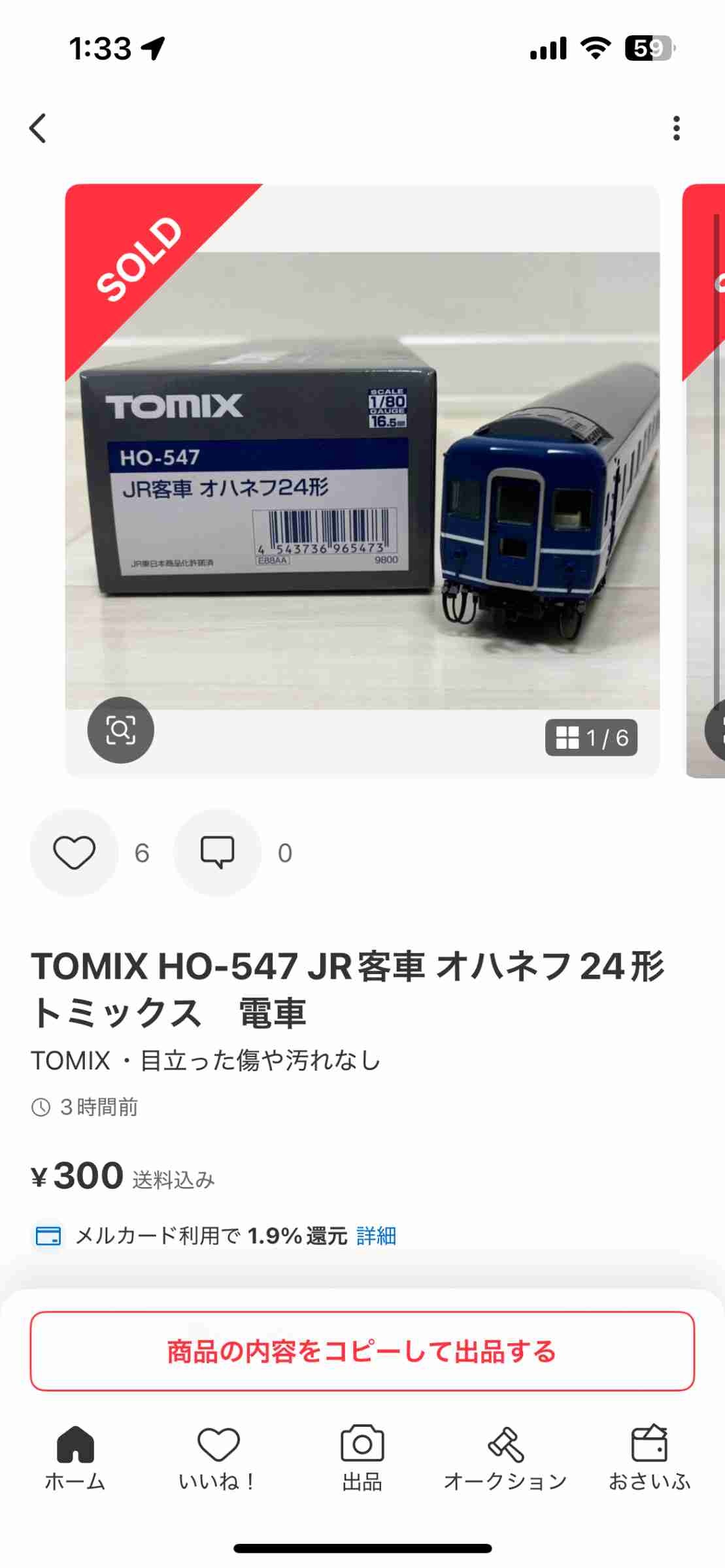The height and width of the screenshot is (1568, 725).
Task: Open the three-dot overflow menu
Action: [x=676, y=128]
